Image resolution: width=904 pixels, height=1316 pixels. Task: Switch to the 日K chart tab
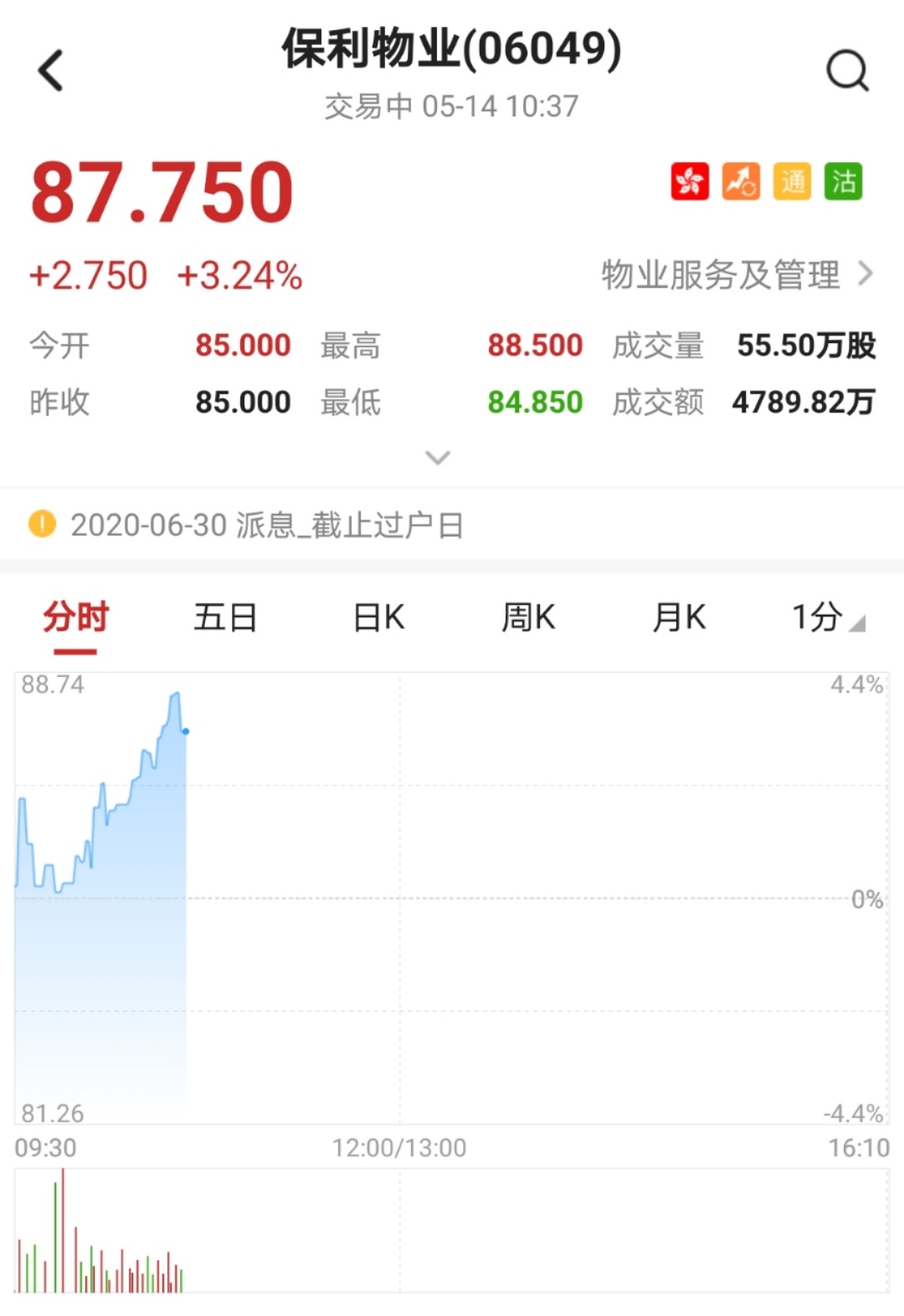[x=378, y=617]
